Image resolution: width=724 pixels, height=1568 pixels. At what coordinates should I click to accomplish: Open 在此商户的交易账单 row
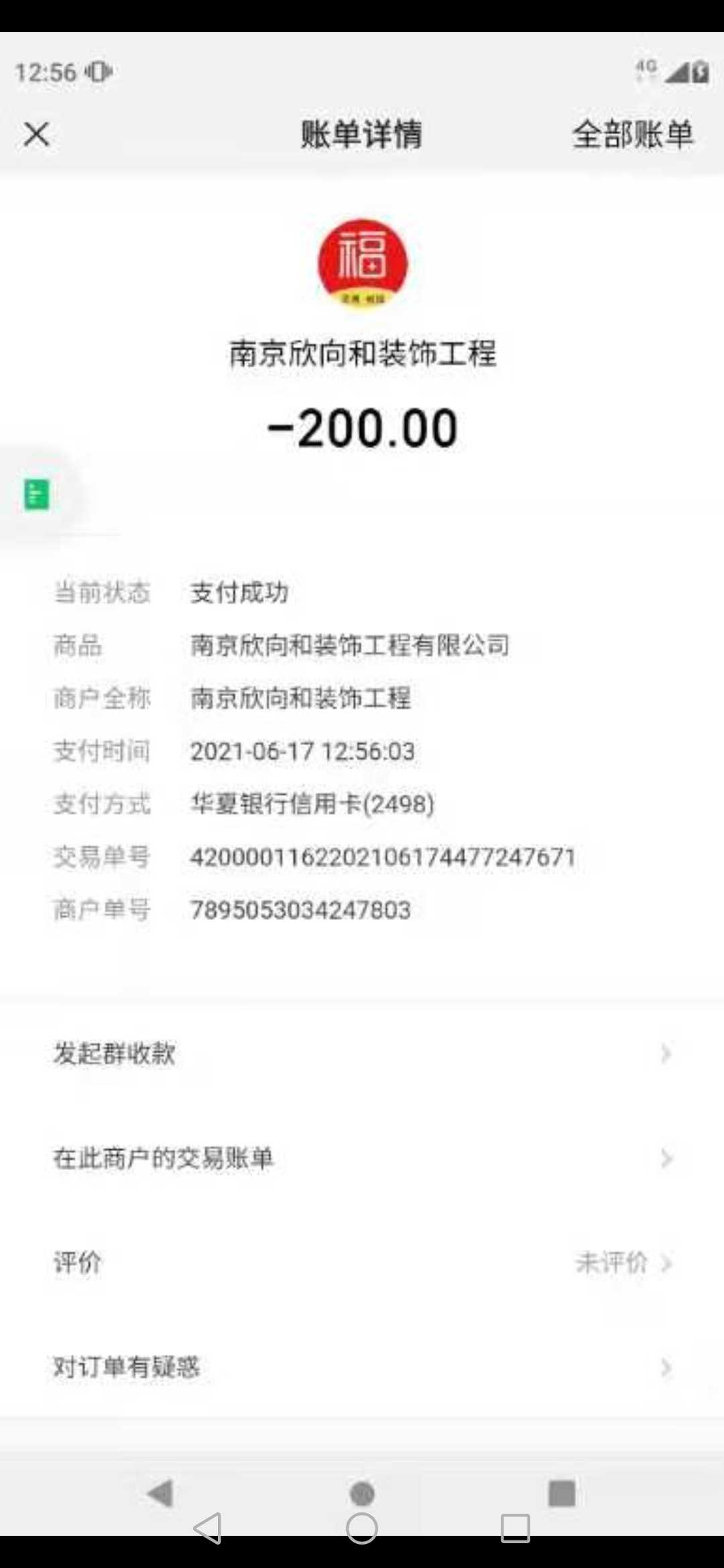click(362, 1158)
